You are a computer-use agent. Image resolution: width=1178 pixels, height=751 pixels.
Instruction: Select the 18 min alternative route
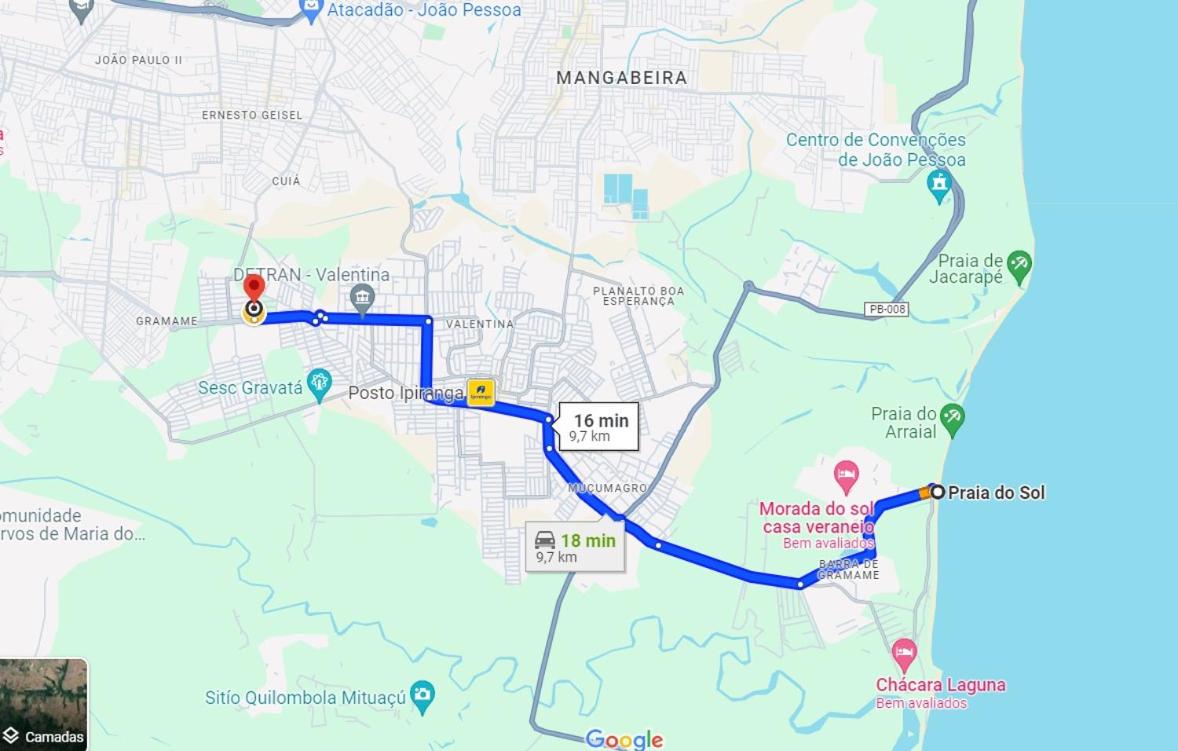click(x=576, y=546)
